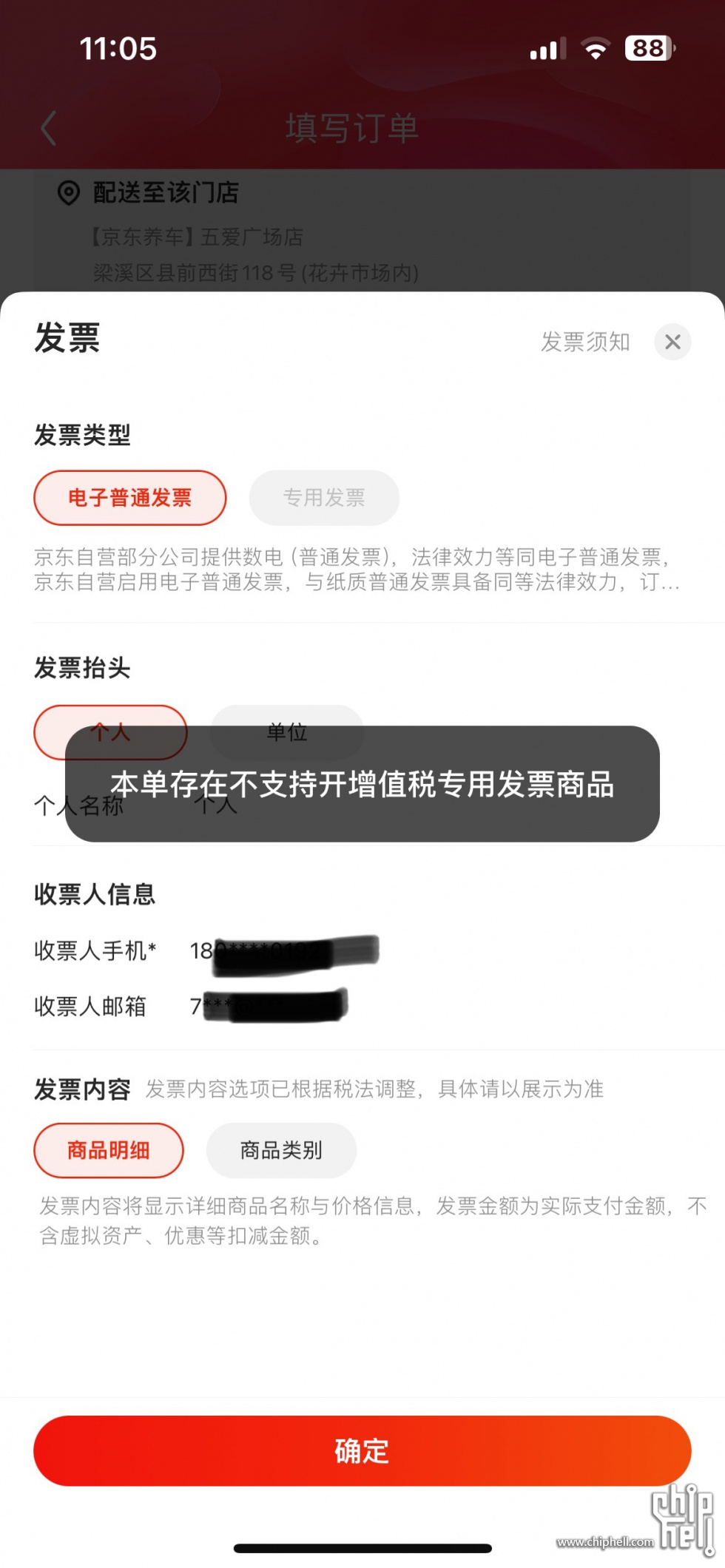
Task: Go back from 填写订单 page
Action: coord(49,129)
